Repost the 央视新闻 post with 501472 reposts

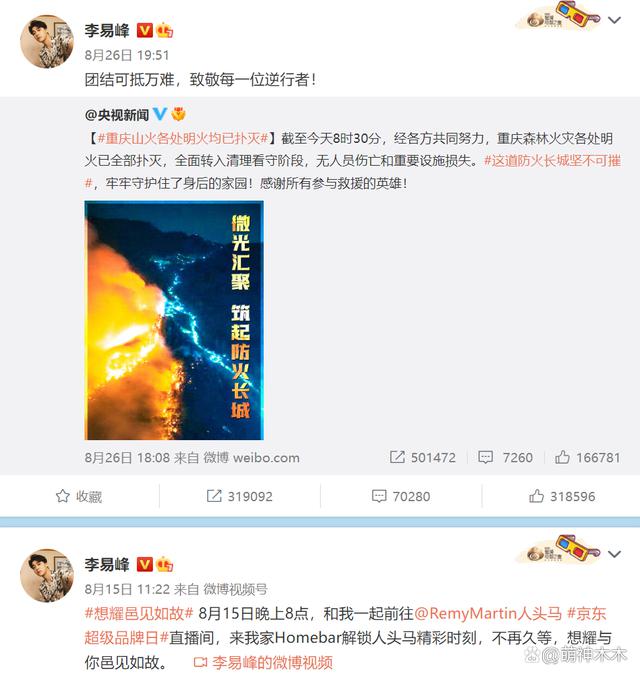[x=423, y=457]
